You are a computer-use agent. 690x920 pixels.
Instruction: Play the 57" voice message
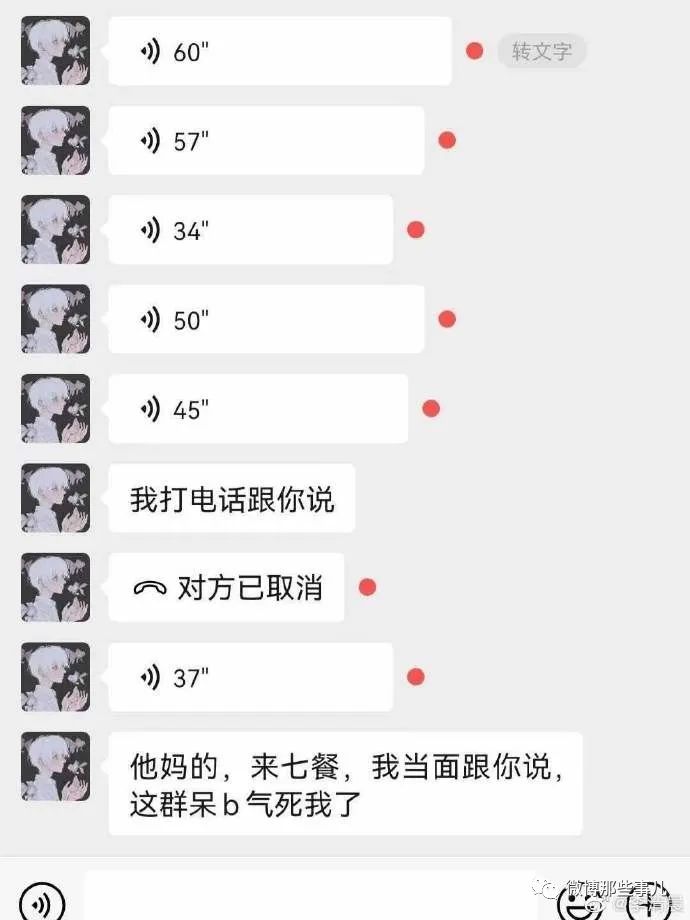pyautogui.click(x=266, y=141)
